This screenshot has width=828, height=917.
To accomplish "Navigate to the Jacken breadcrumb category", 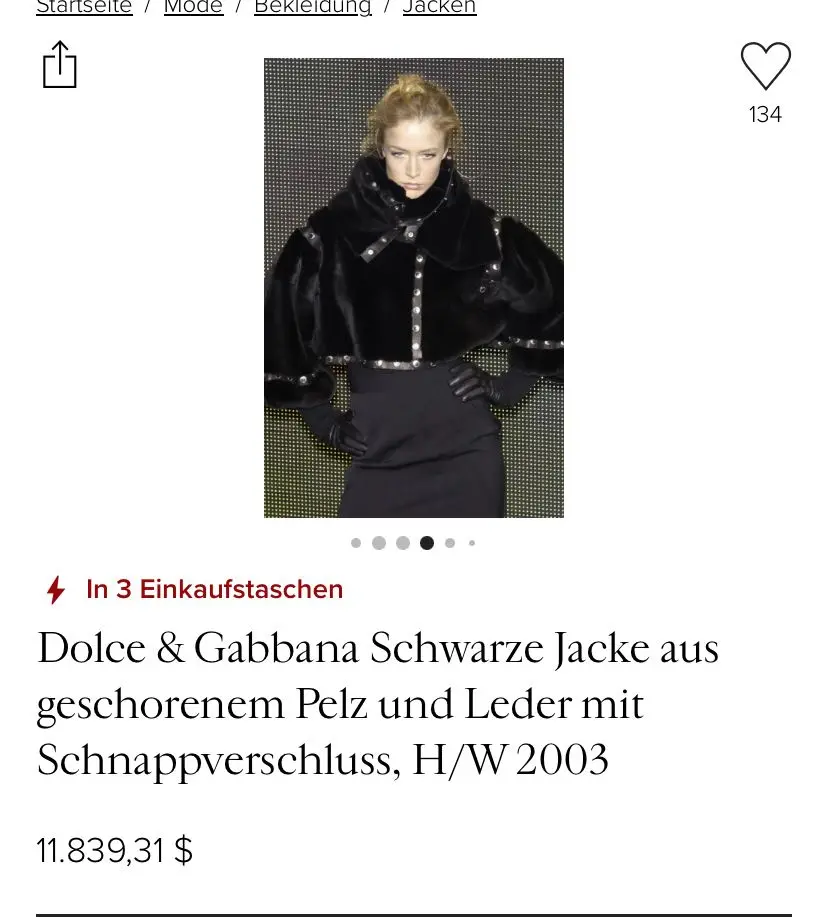I will 439,8.
